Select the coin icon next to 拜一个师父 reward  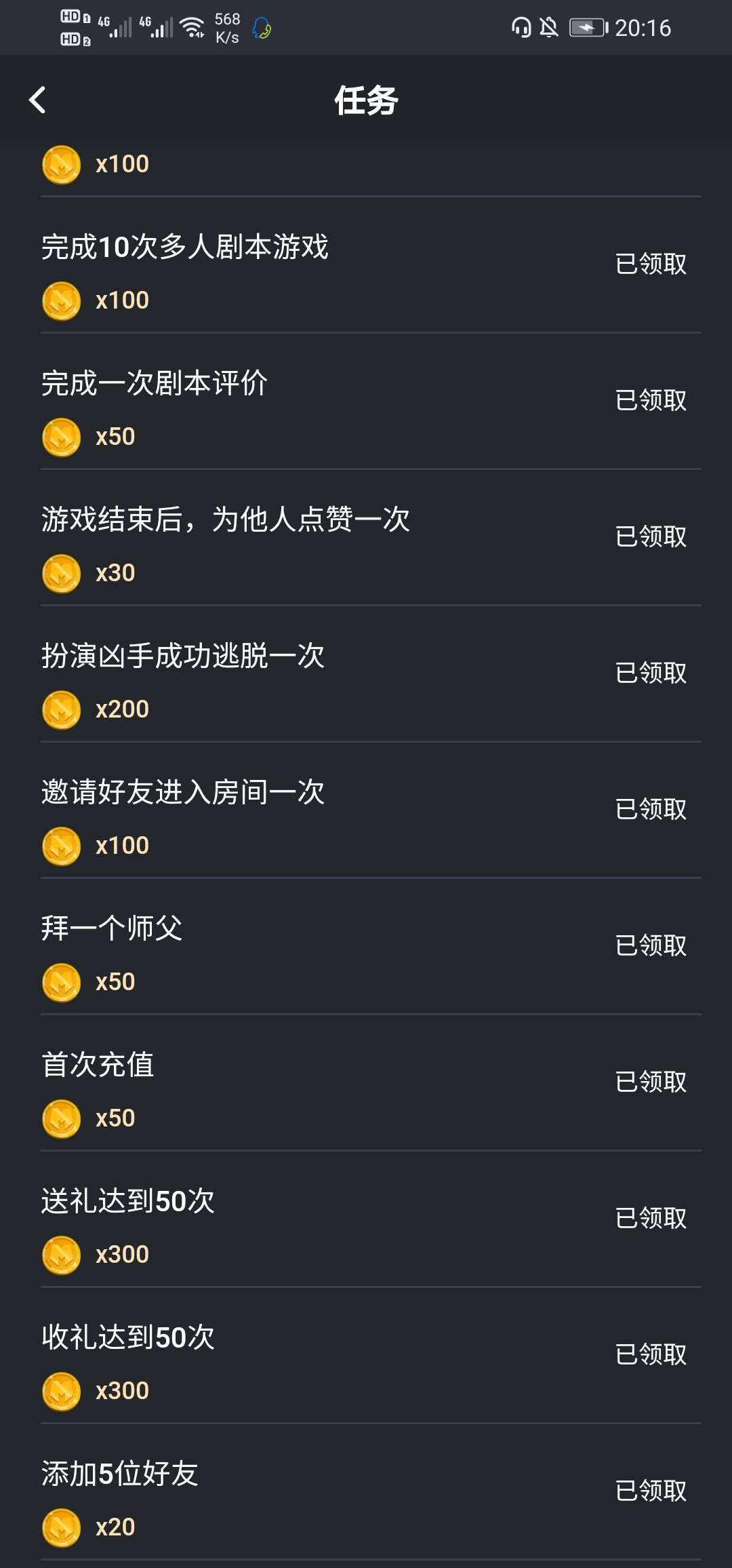(62, 980)
